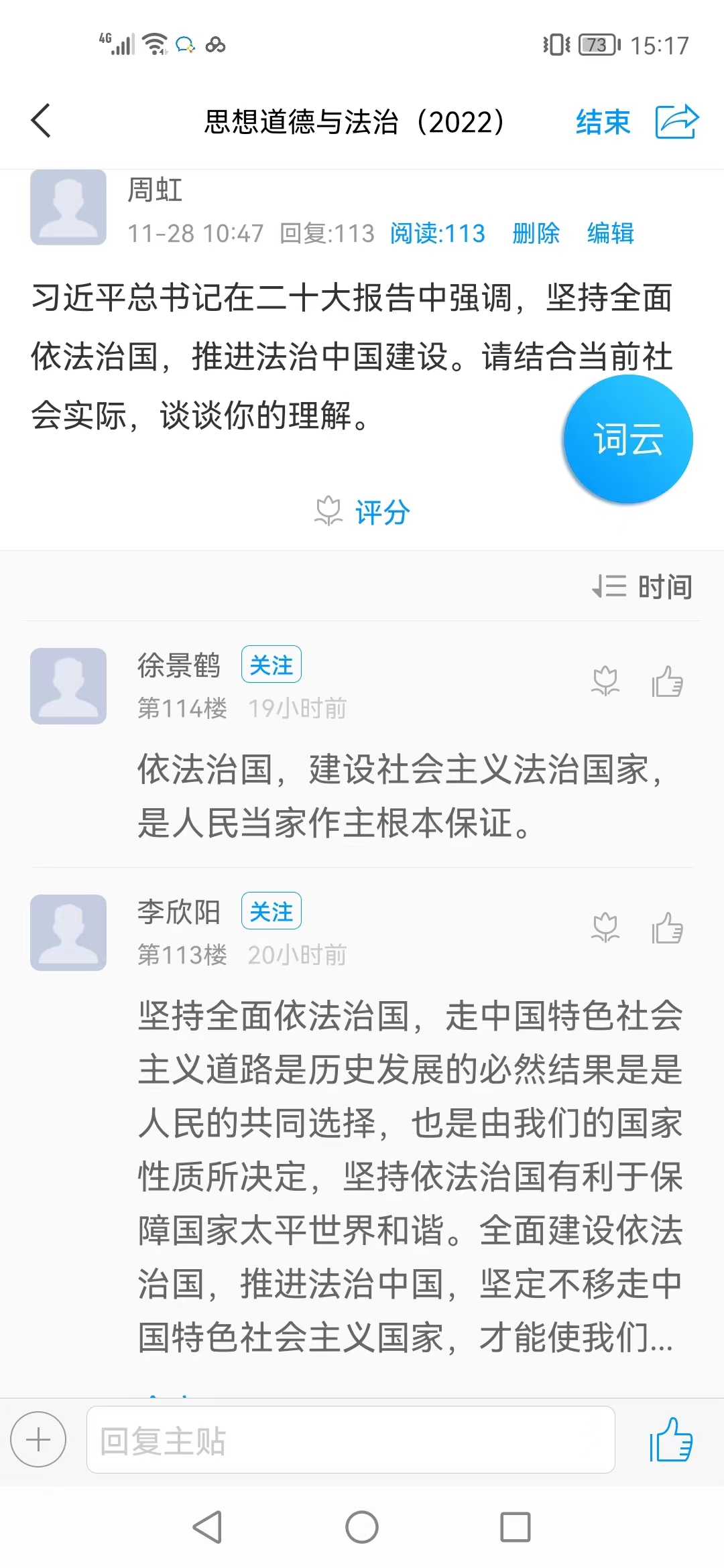The image size is (724, 1568).
Task: Edit the post via 编辑
Action: (x=610, y=233)
